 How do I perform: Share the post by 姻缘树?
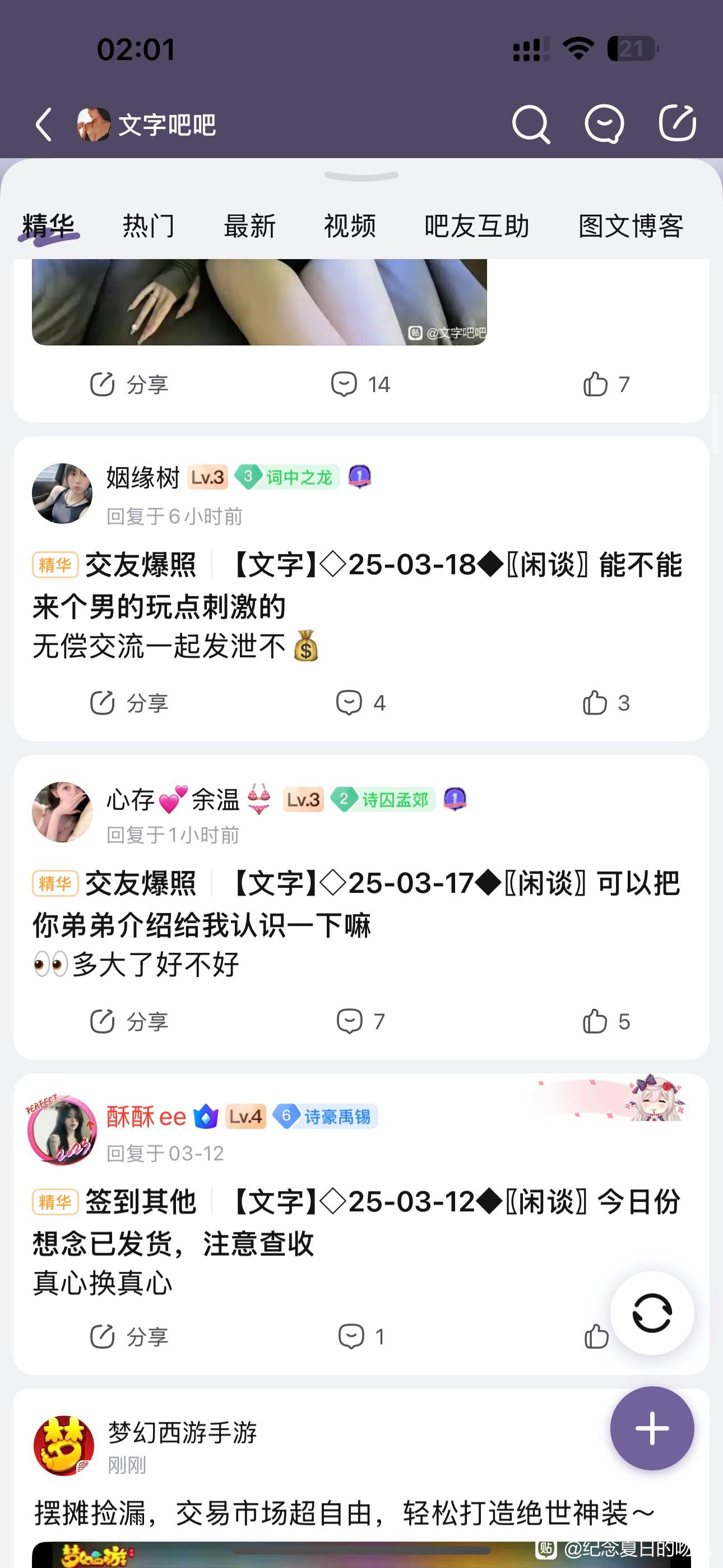(129, 704)
